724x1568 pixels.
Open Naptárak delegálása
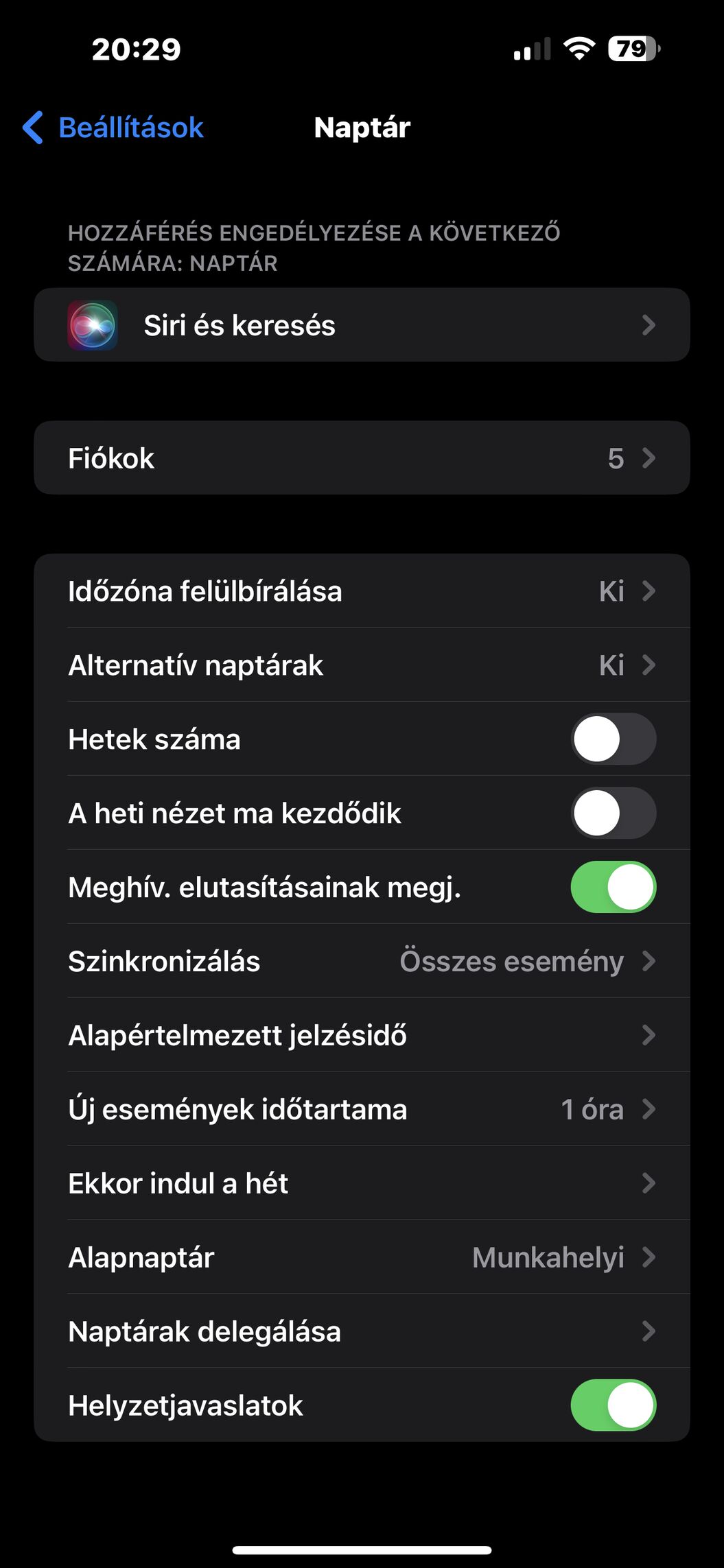(x=362, y=1332)
